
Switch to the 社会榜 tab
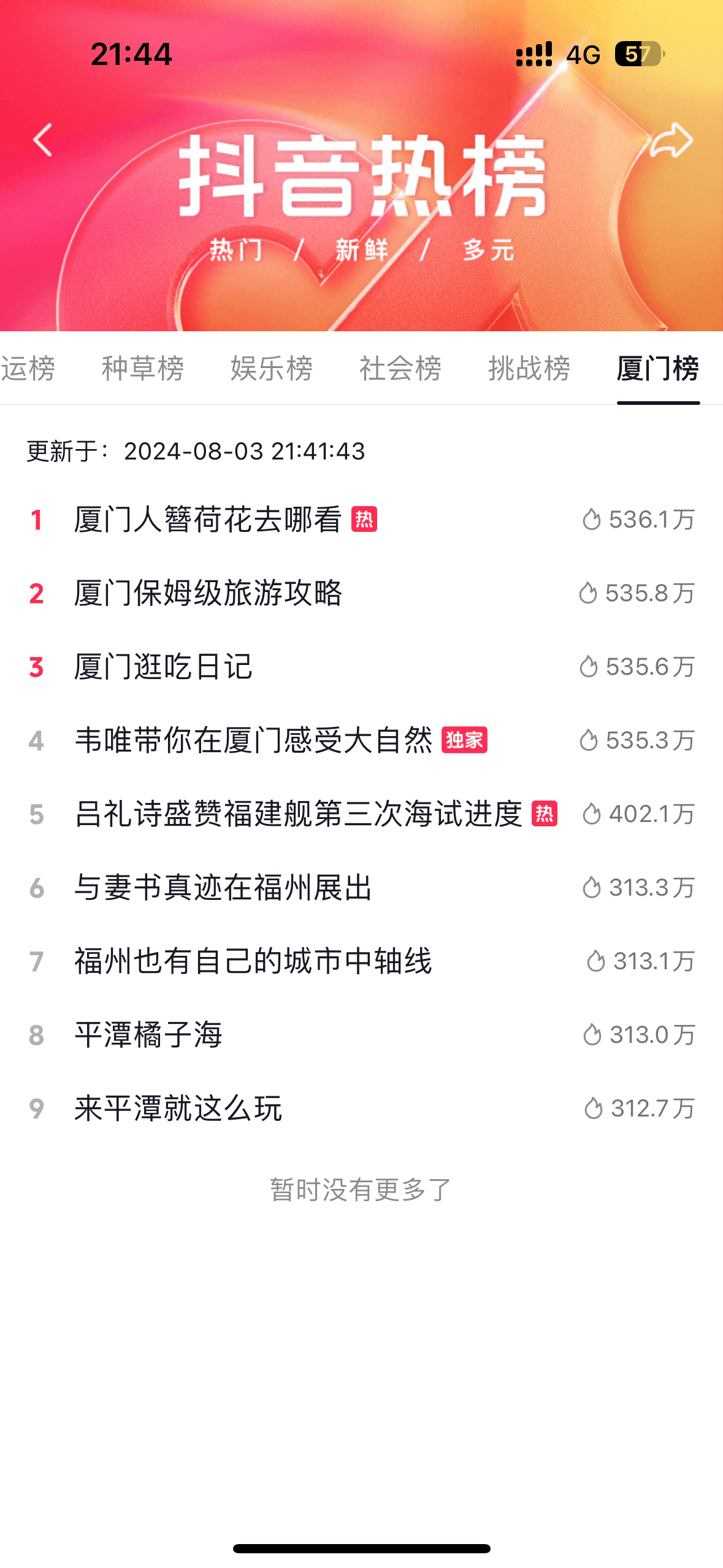tap(400, 369)
